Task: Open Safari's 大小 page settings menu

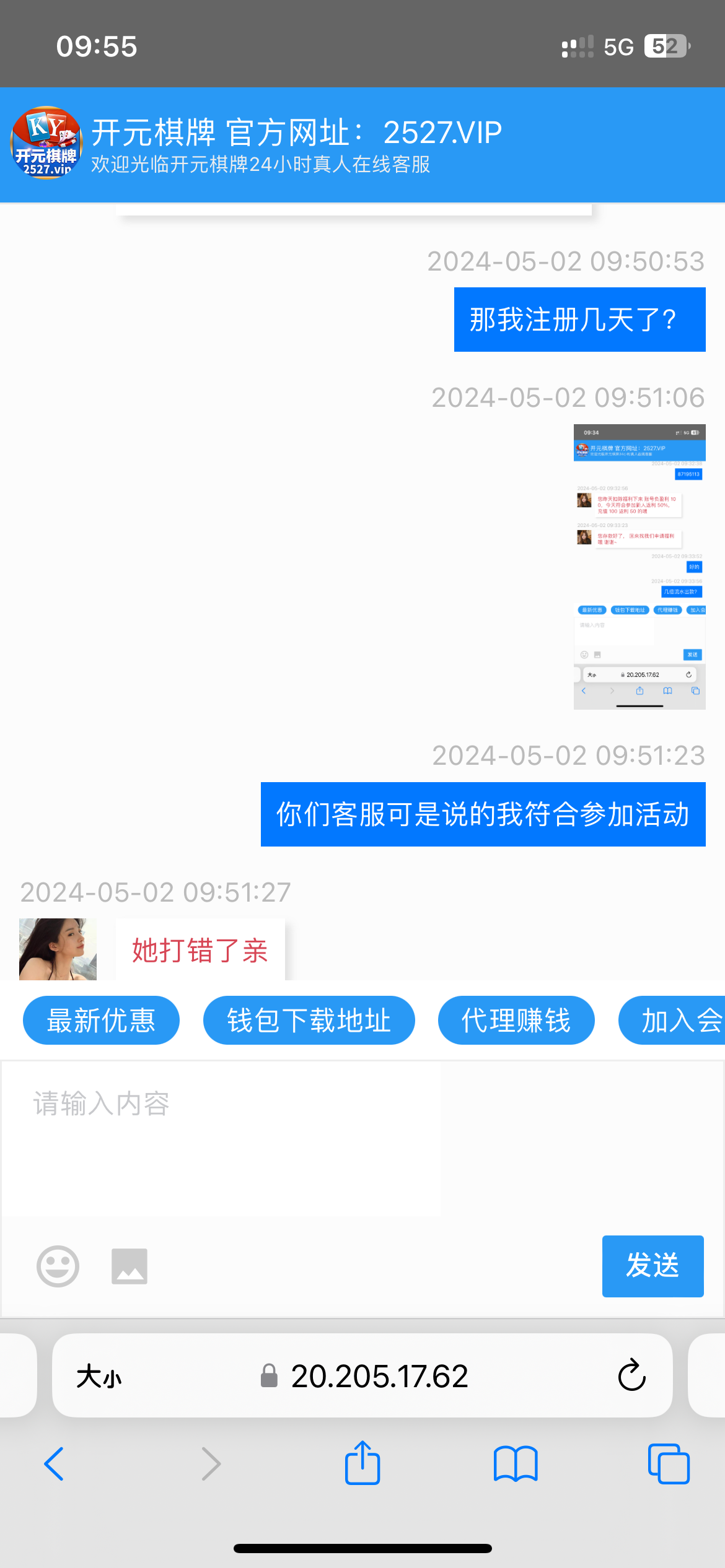Action: click(99, 1377)
